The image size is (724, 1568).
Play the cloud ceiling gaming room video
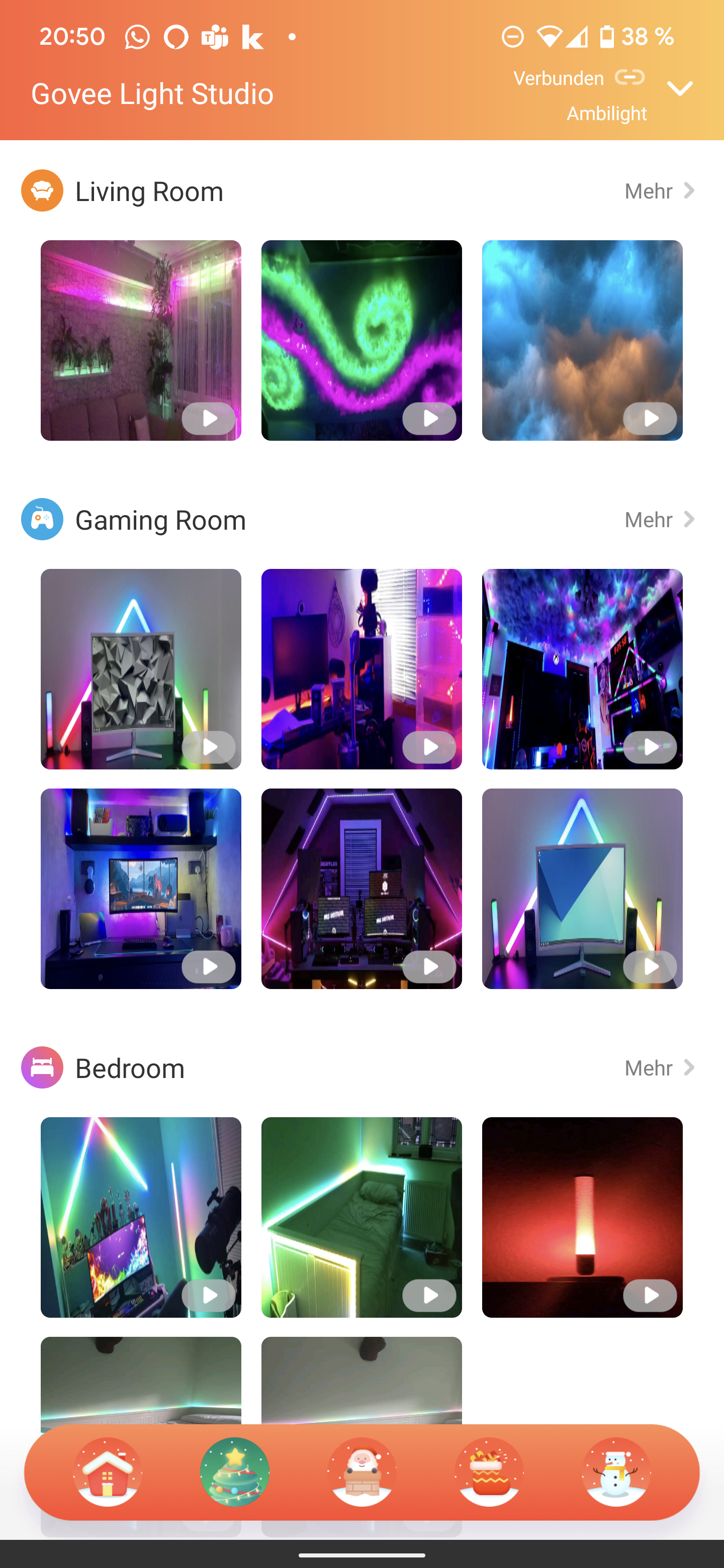(x=582, y=669)
